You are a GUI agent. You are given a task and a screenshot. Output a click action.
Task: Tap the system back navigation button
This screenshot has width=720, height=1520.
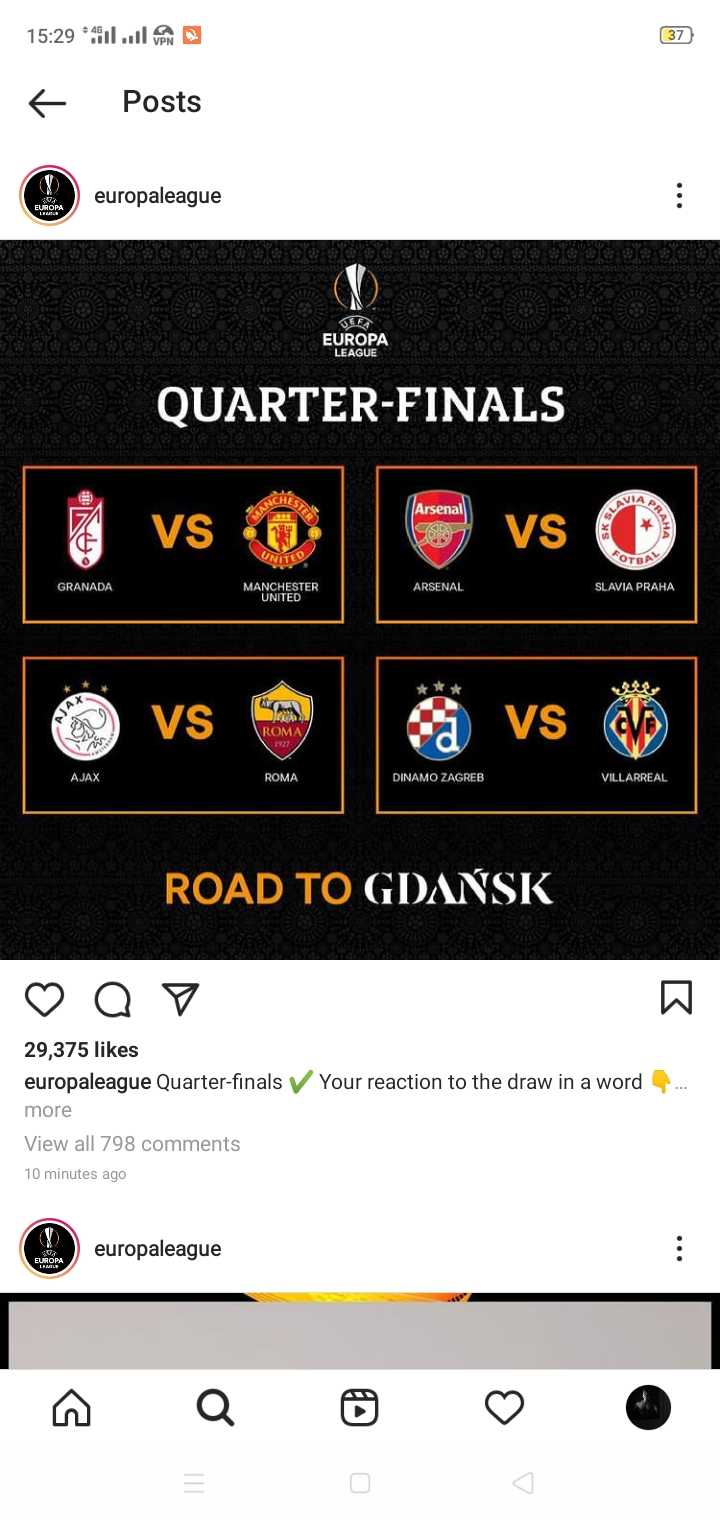(523, 1483)
